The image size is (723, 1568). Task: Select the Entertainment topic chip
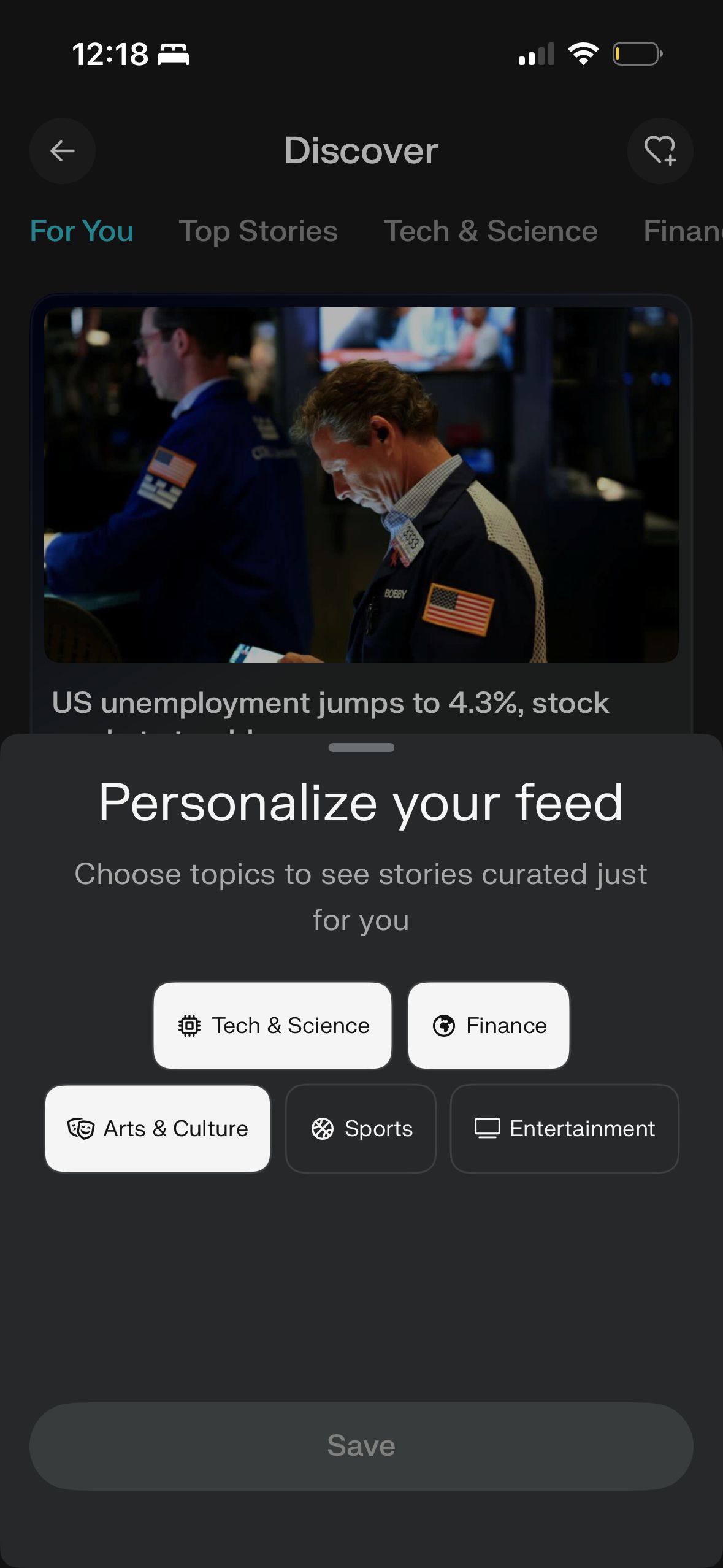click(x=564, y=1129)
